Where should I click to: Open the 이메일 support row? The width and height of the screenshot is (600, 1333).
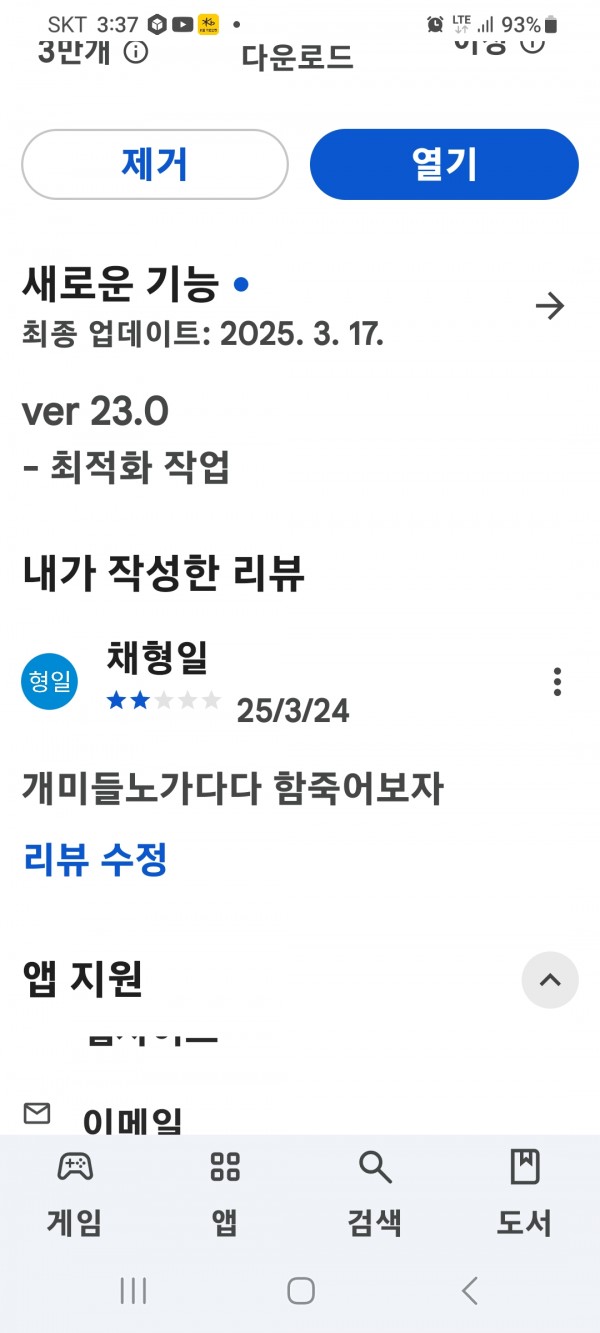tap(300, 1118)
